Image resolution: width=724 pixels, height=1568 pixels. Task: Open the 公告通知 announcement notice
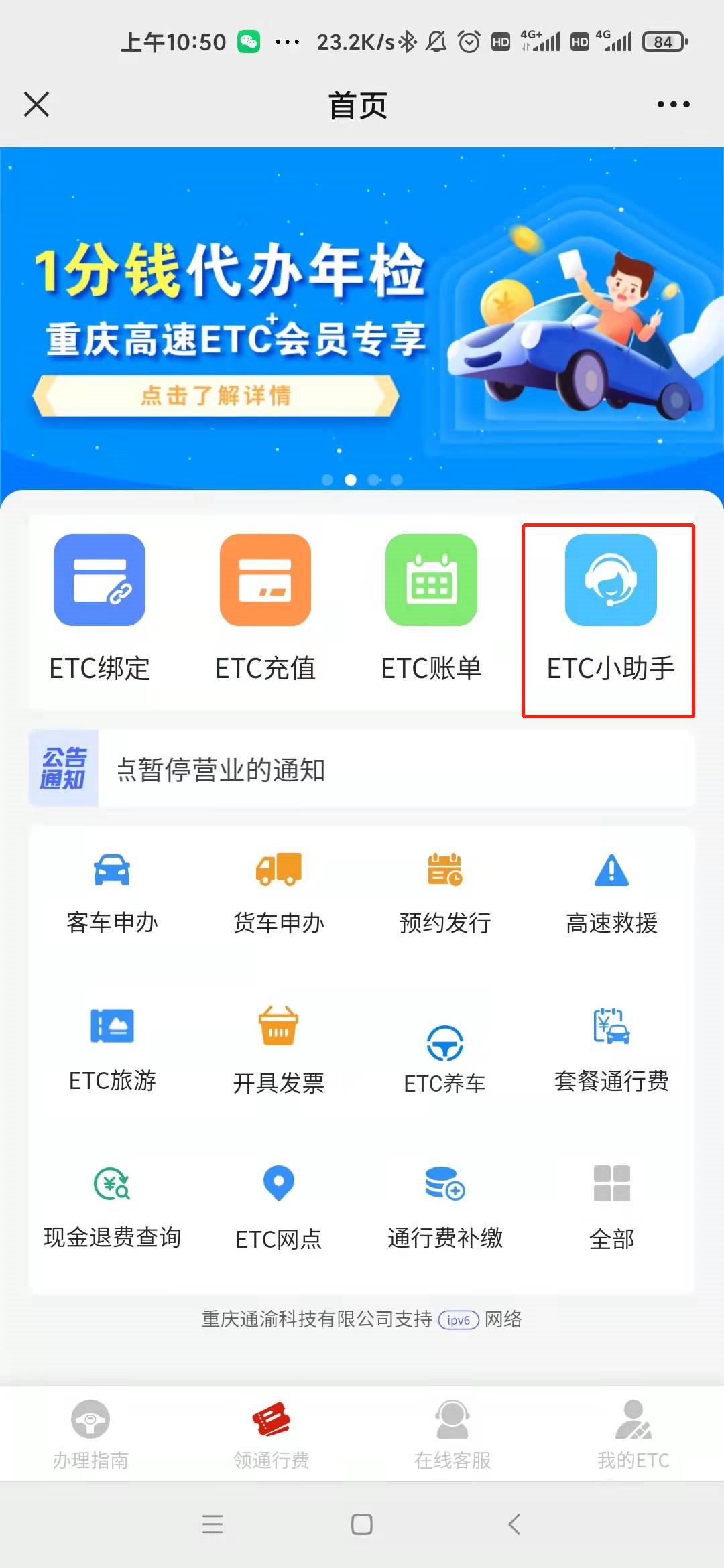tap(362, 769)
